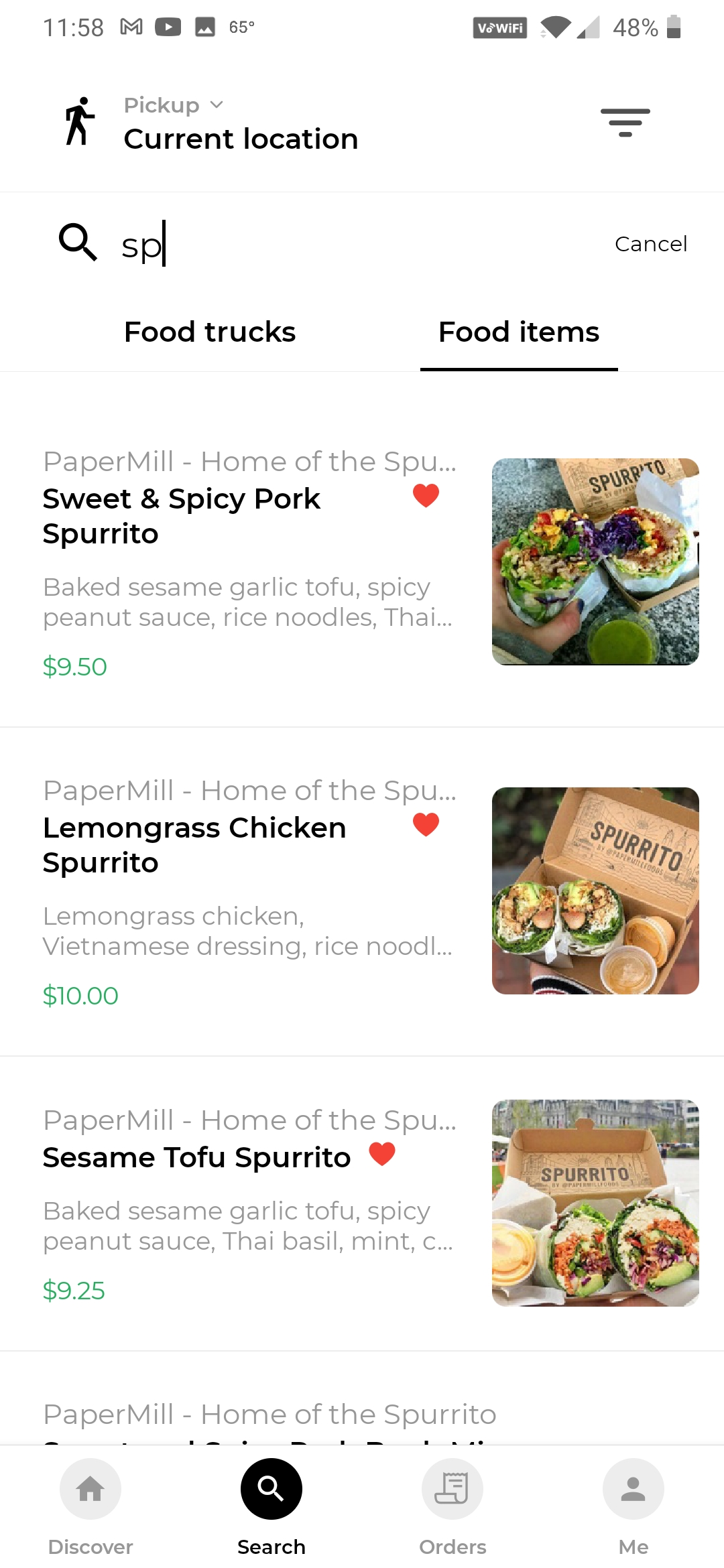724x1568 pixels.
Task: Unfavorite the Sesame Tofu Spurrito
Action: [x=381, y=1155]
